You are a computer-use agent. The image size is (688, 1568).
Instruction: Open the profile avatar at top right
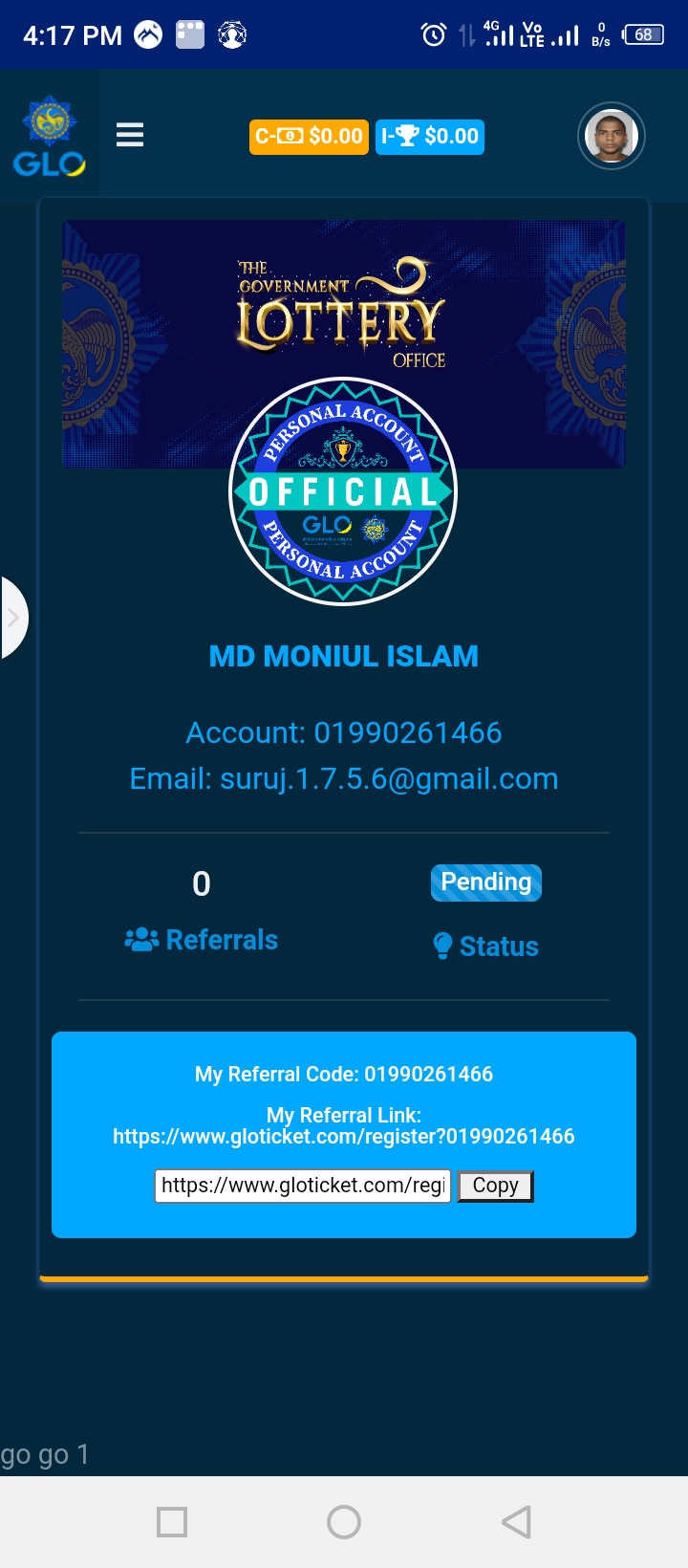[612, 136]
